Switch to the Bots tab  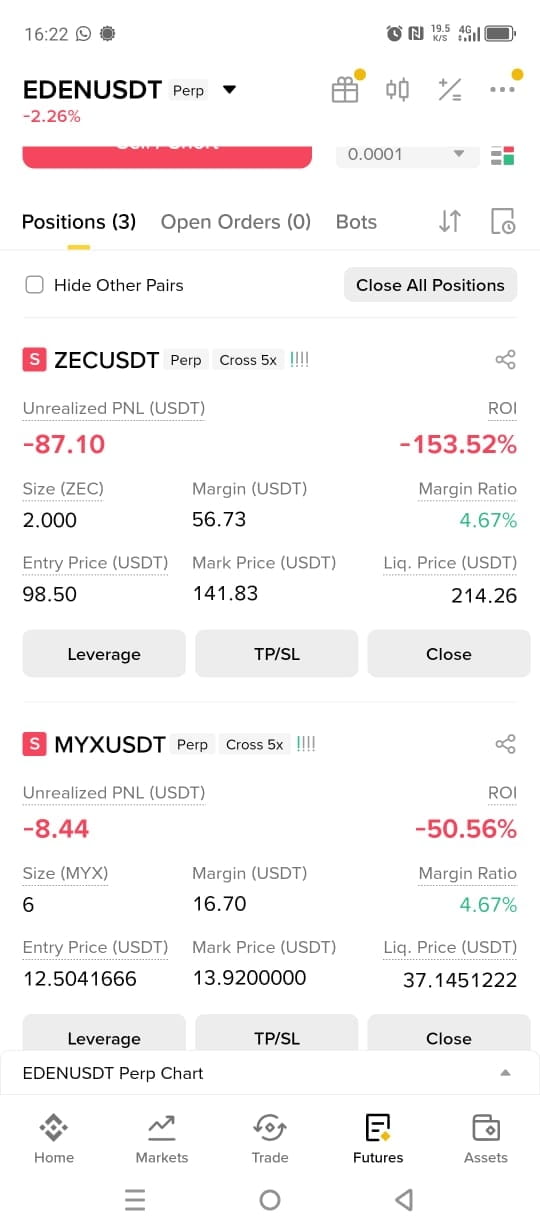(356, 222)
